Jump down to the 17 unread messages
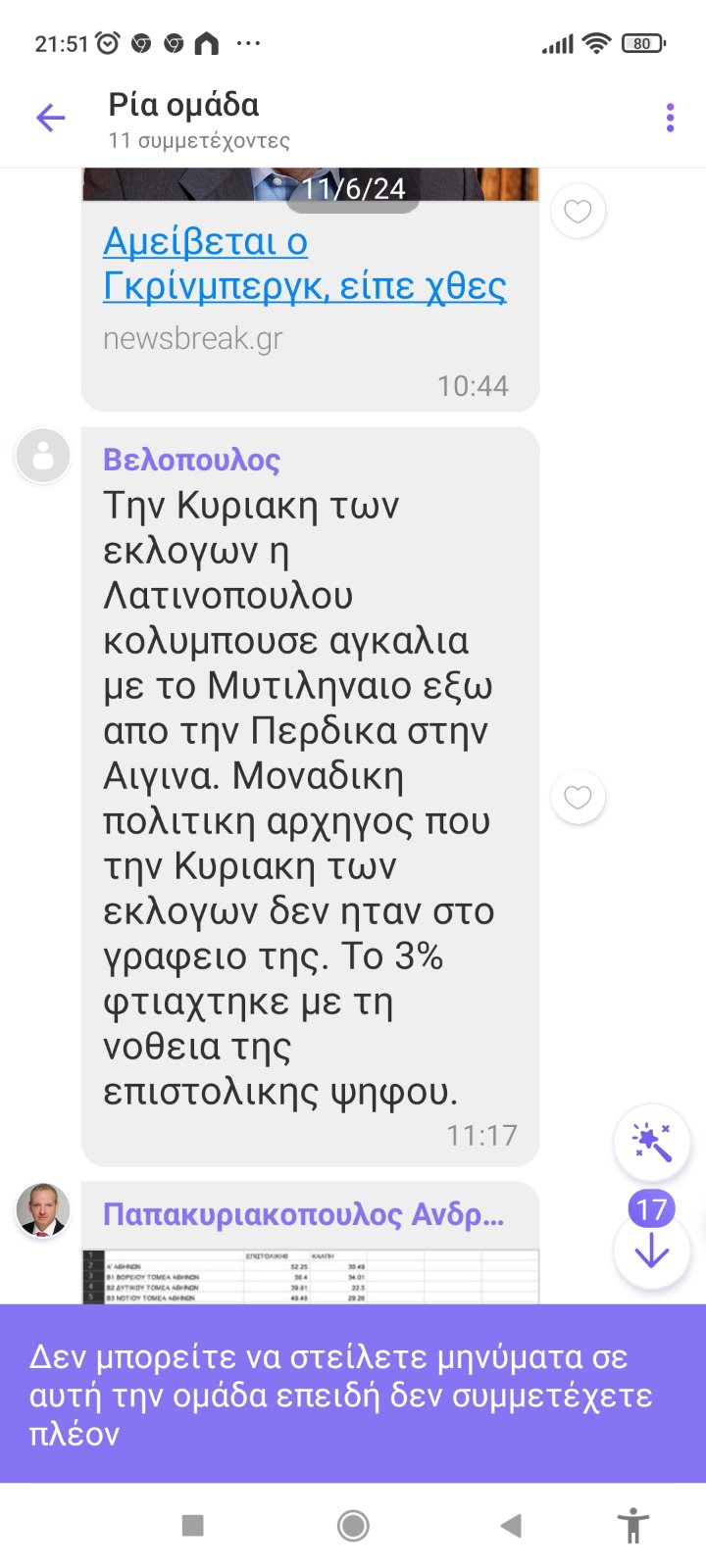706x1568 pixels. pos(651,1249)
